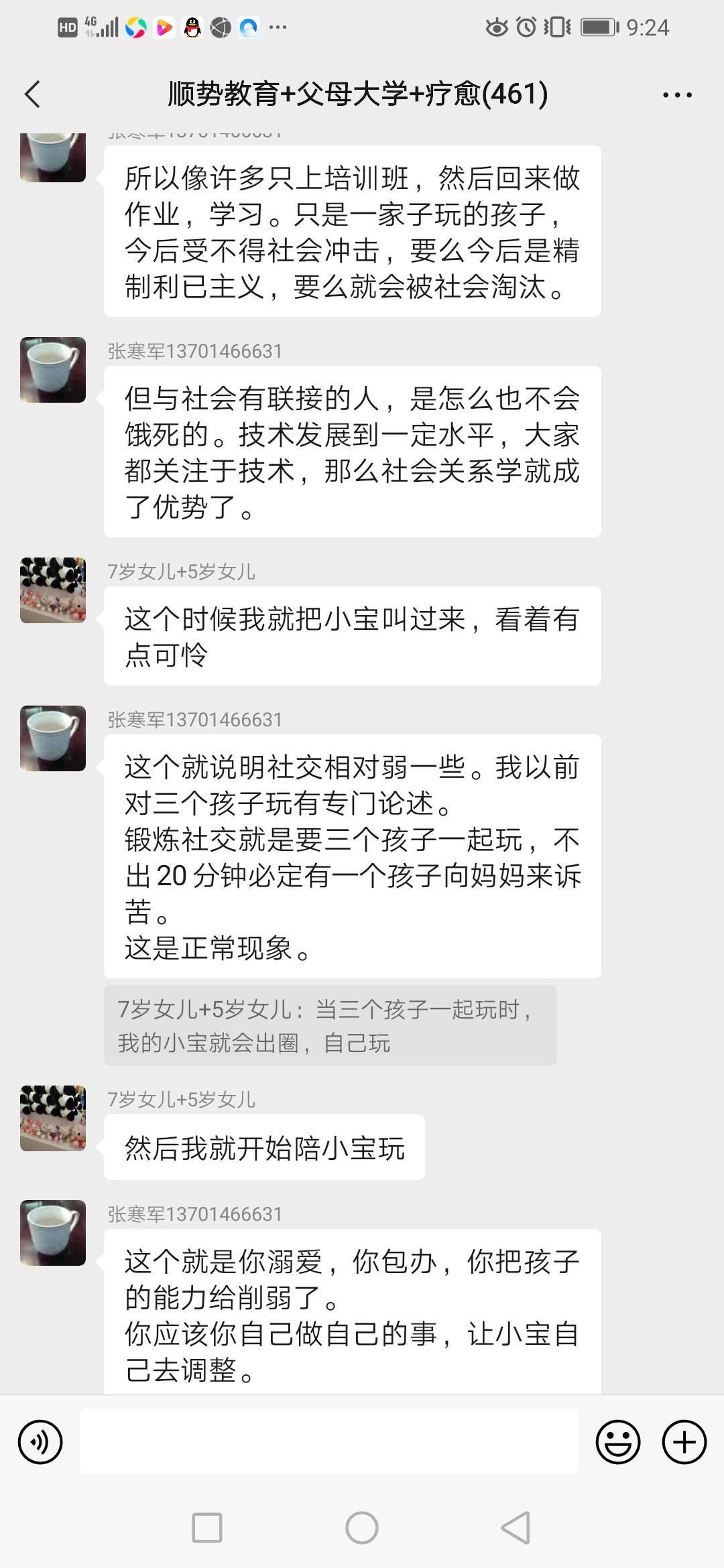This screenshot has height=1568, width=724.
Task: Open attachment options with the plus icon
Action: tap(684, 1441)
